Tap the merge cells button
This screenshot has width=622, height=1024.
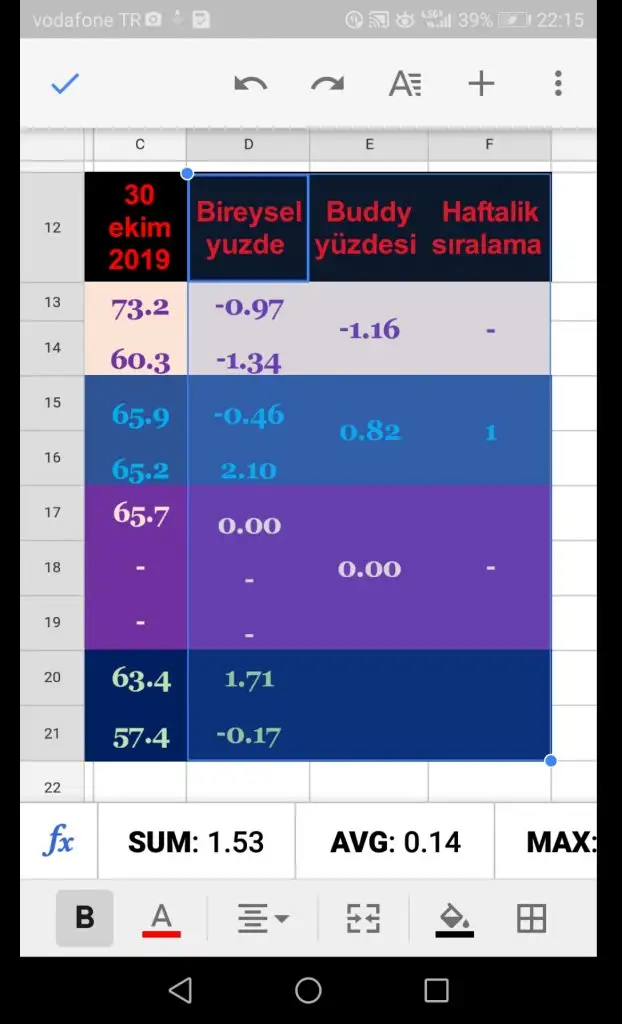363,917
